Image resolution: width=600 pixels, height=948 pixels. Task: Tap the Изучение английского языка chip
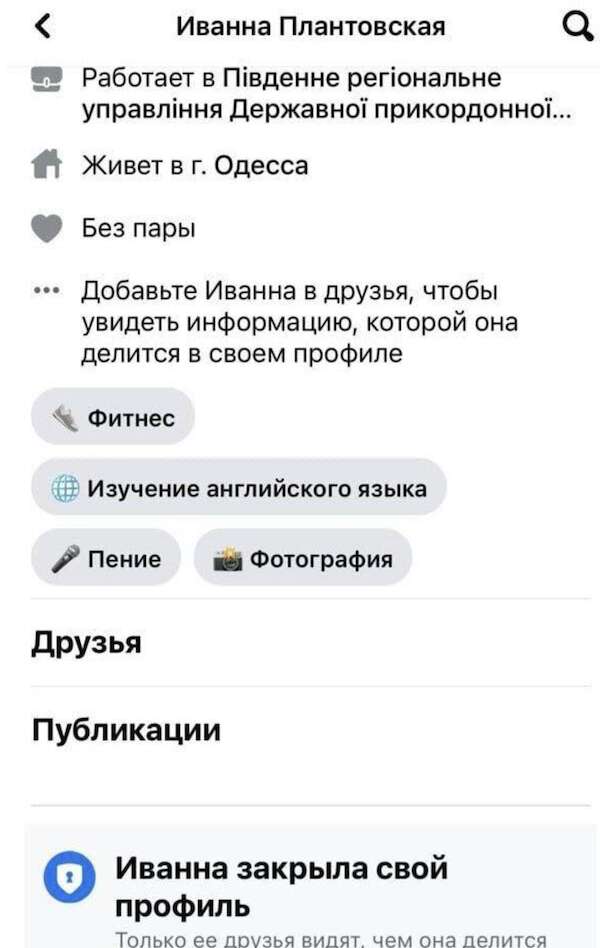238,488
